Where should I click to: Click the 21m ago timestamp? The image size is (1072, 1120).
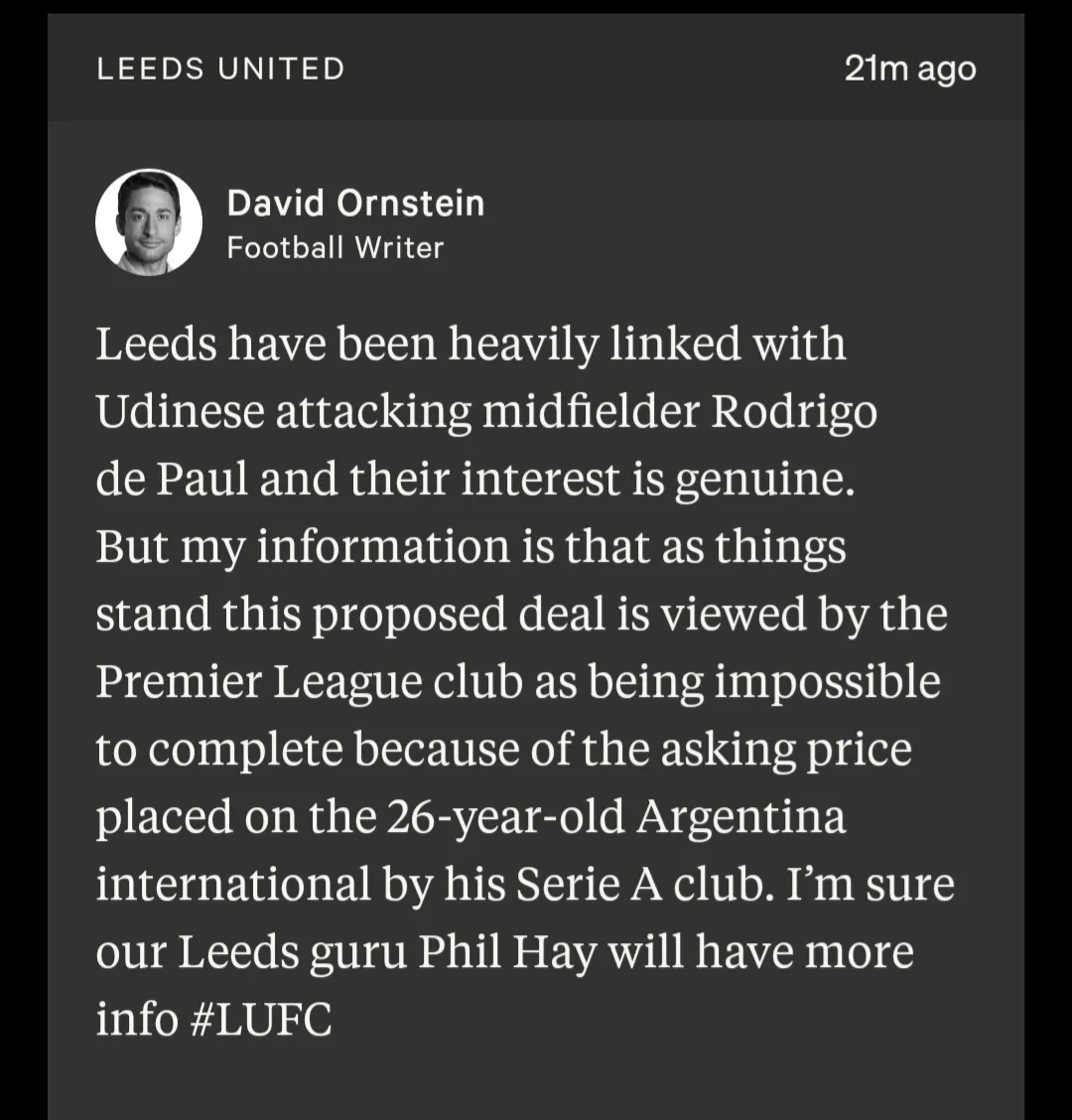coord(910,68)
